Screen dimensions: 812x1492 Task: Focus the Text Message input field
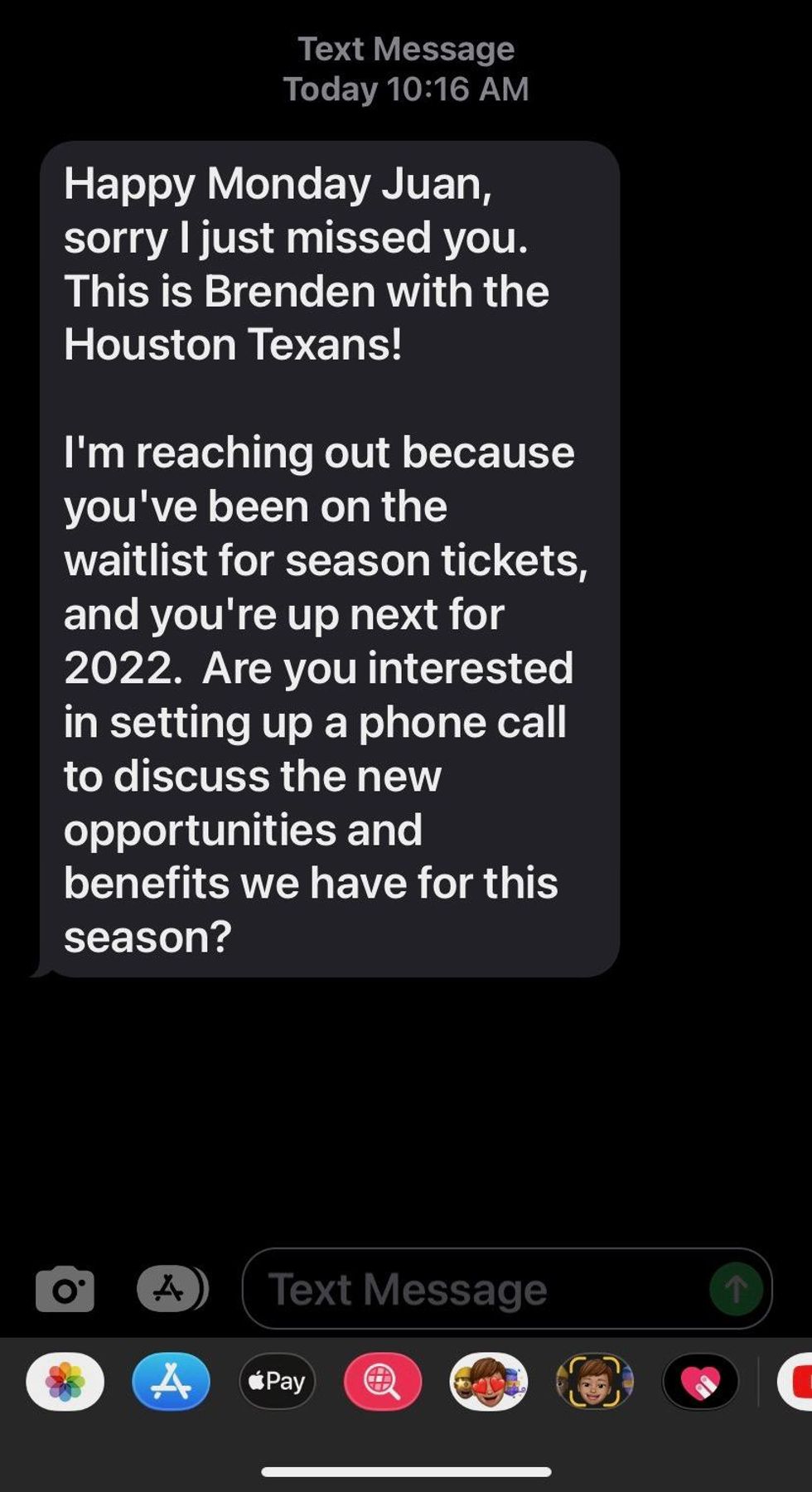pos(481,1289)
